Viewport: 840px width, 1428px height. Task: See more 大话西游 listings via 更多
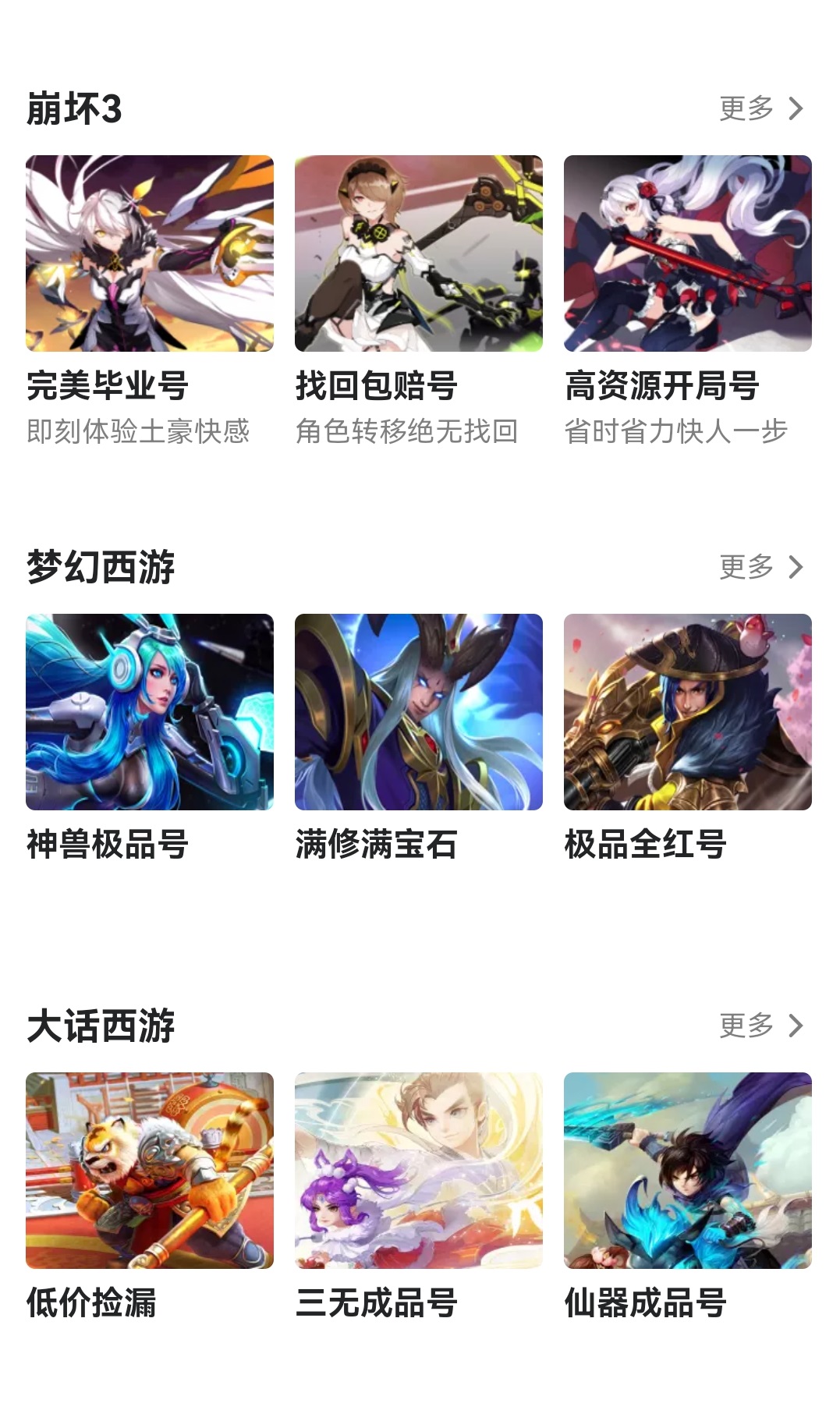point(760,1026)
